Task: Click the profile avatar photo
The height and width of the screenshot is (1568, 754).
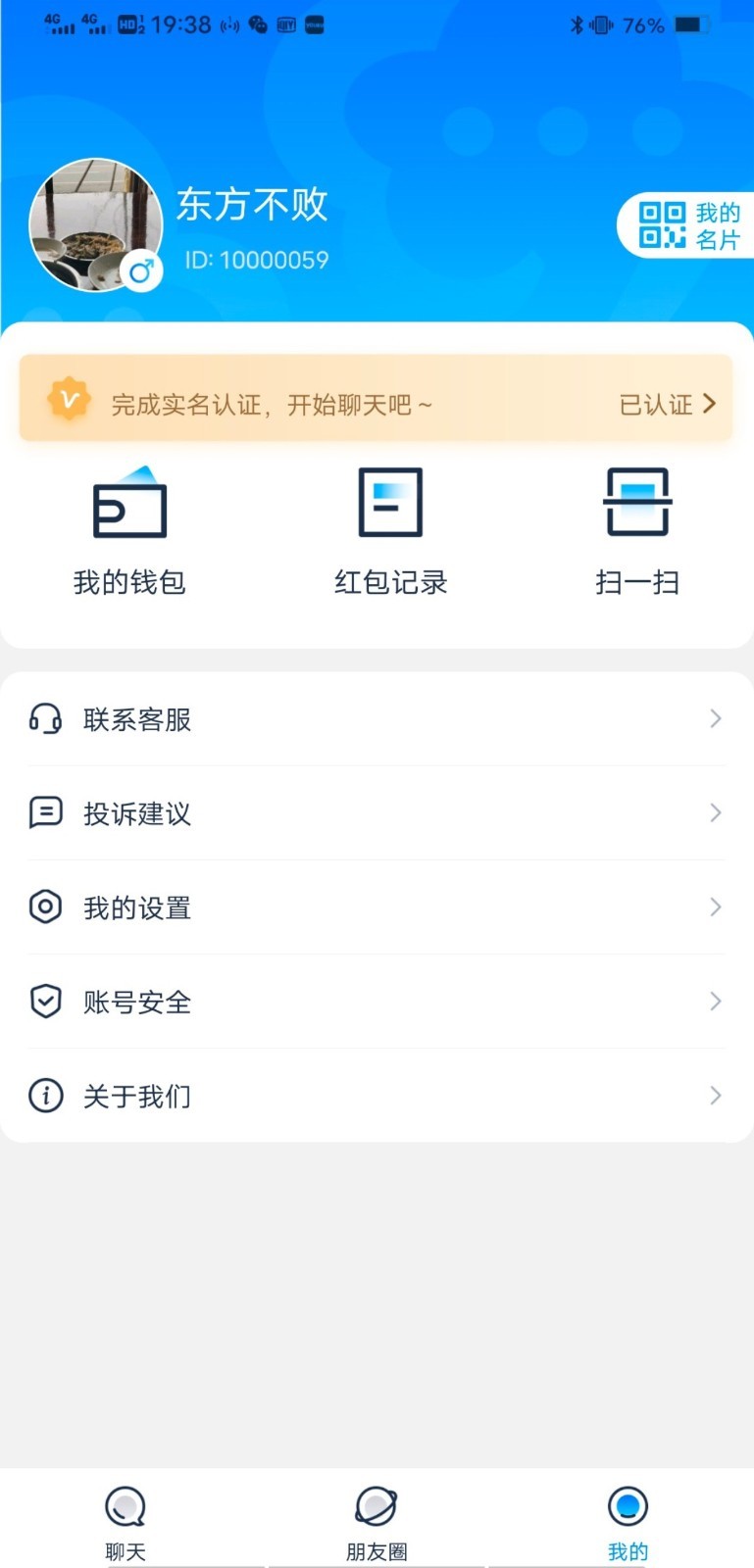Action: (95, 225)
